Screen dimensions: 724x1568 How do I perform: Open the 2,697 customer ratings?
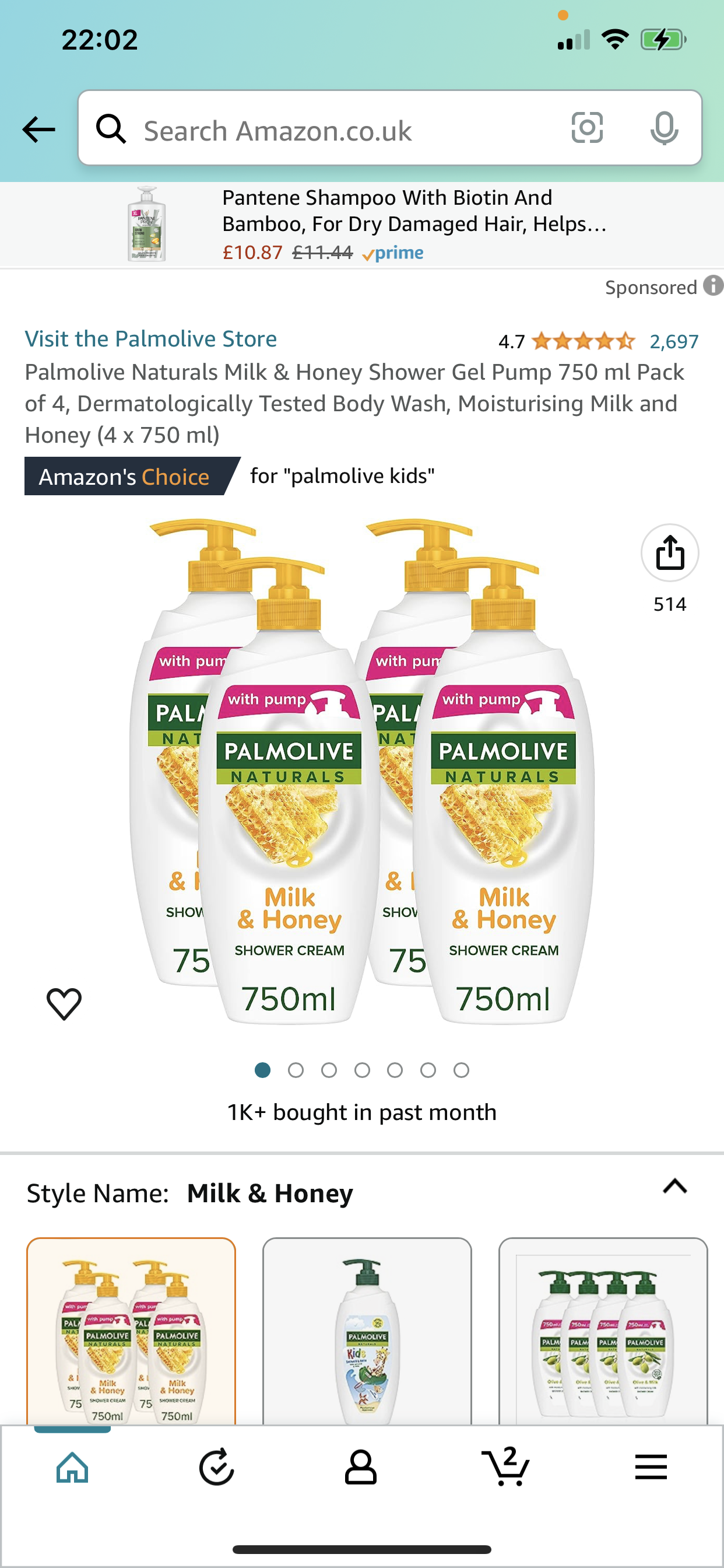[x=673, y=341]
